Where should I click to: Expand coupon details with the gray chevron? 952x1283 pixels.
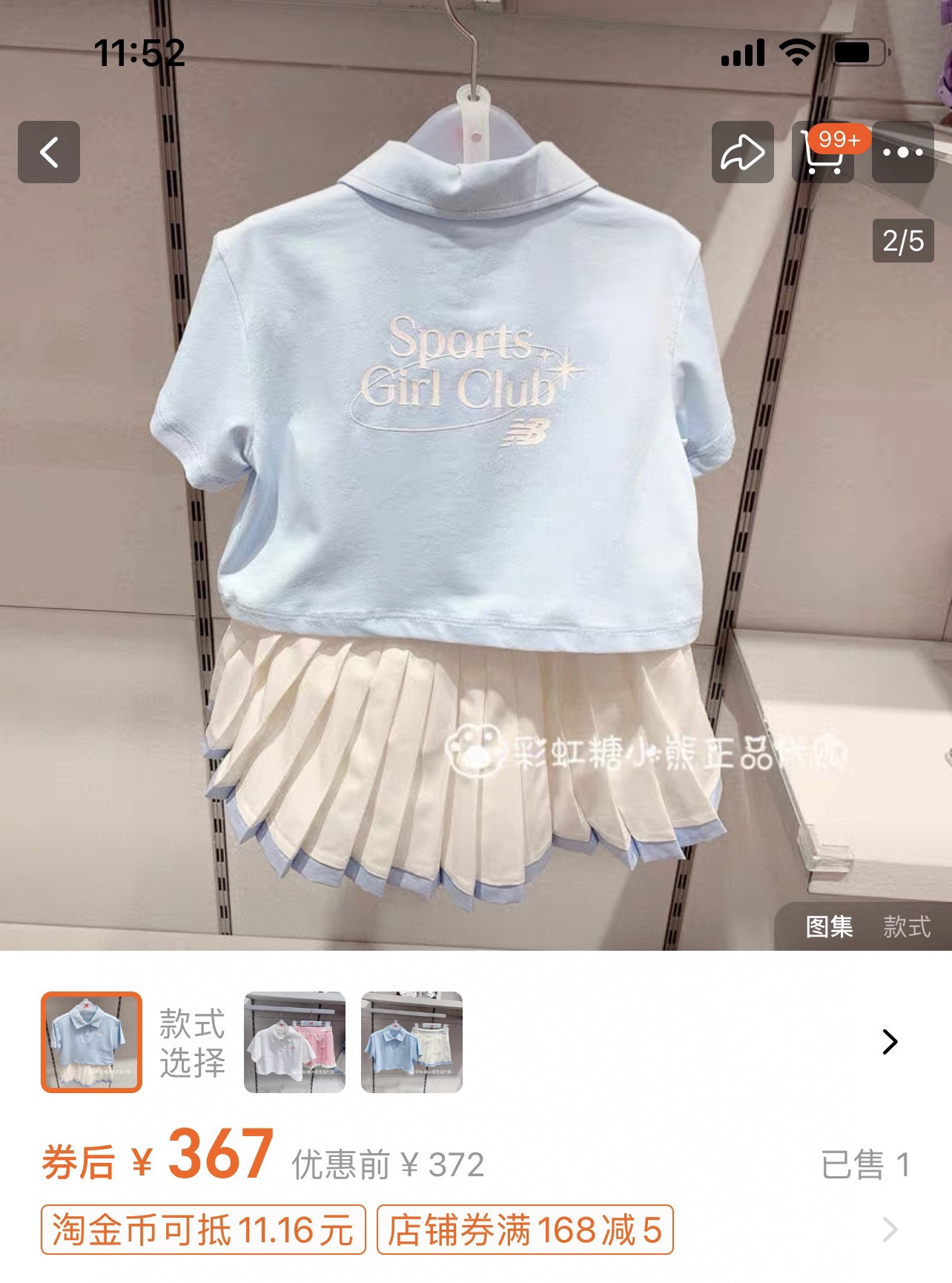pyautogui.click(x=890, y=1230)
